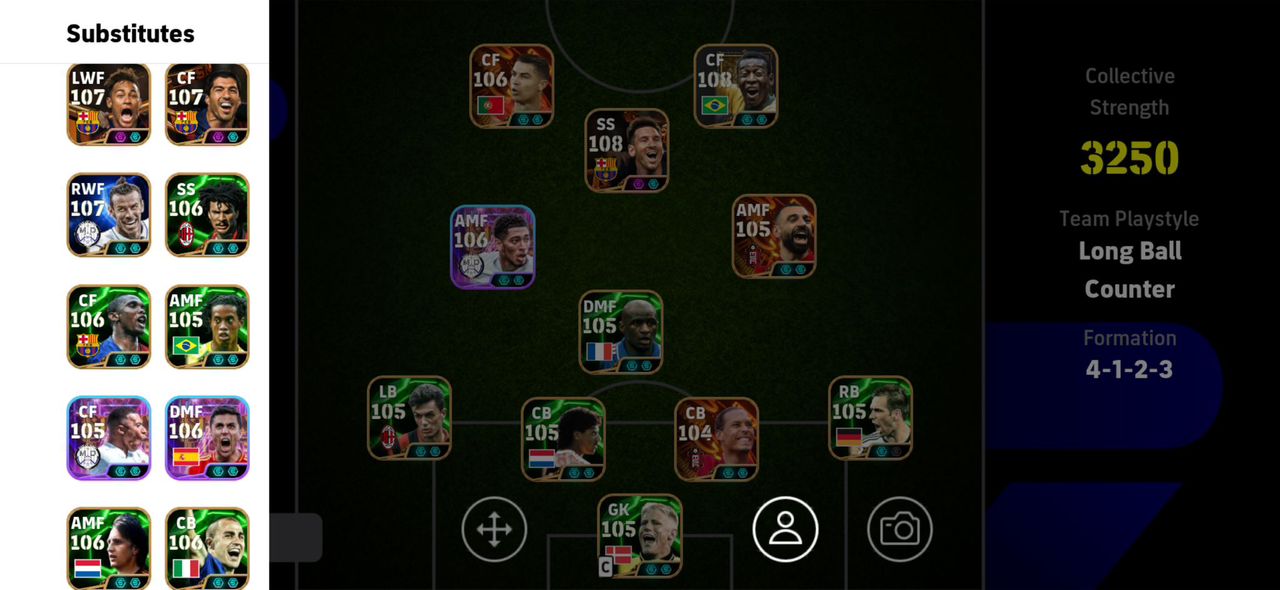Viewport: 1280px width, 590px height.
Task: Select the CF 108 player card
Action: coord(736,86)
